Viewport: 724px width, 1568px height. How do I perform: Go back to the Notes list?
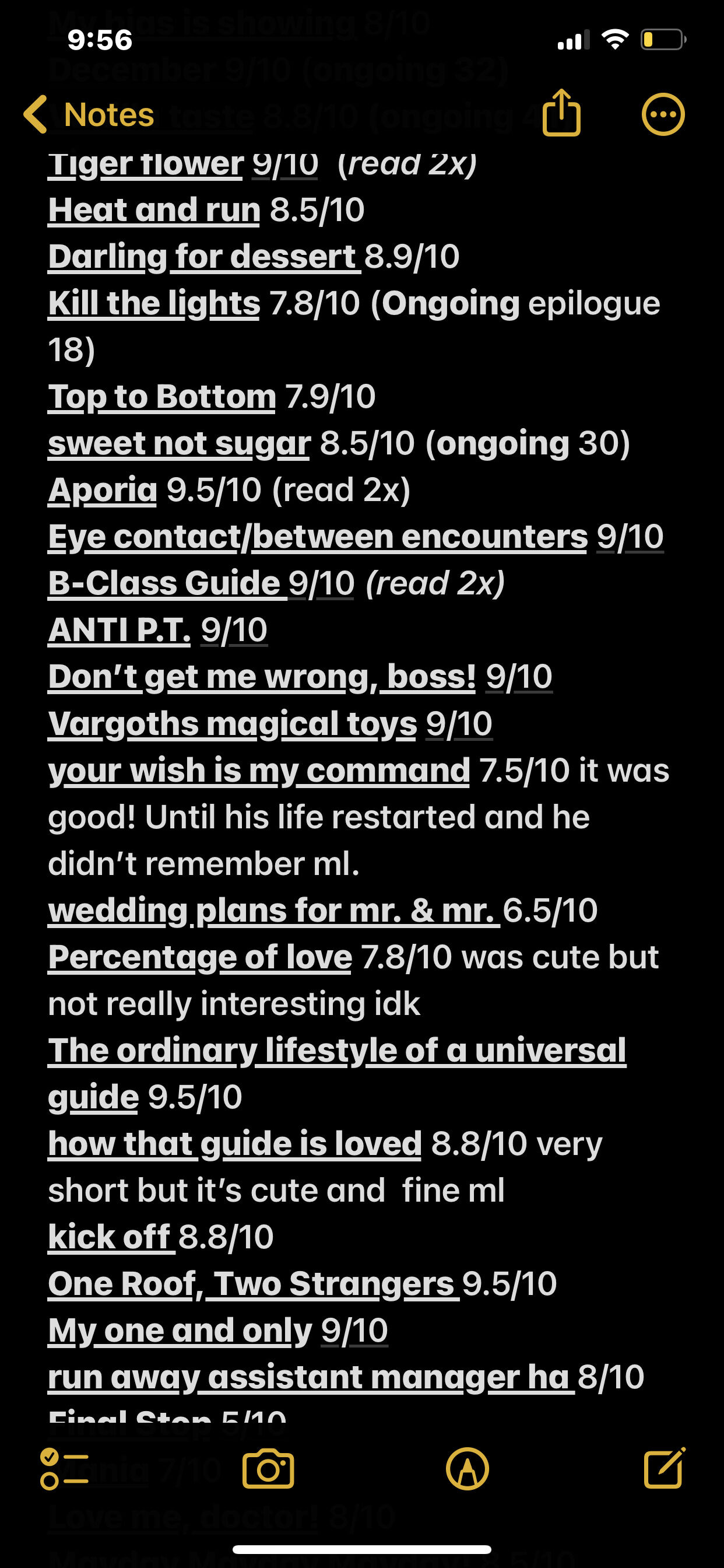89,114
